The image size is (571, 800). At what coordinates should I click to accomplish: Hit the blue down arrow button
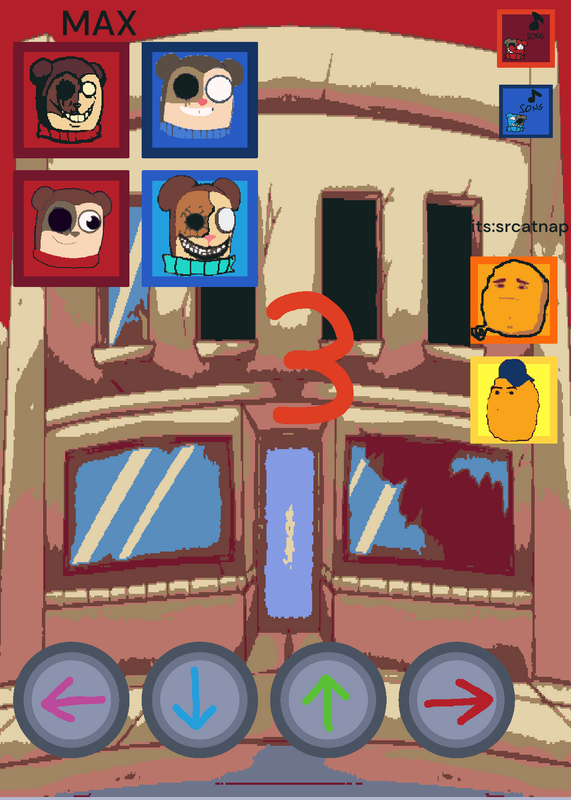(200, 699)
